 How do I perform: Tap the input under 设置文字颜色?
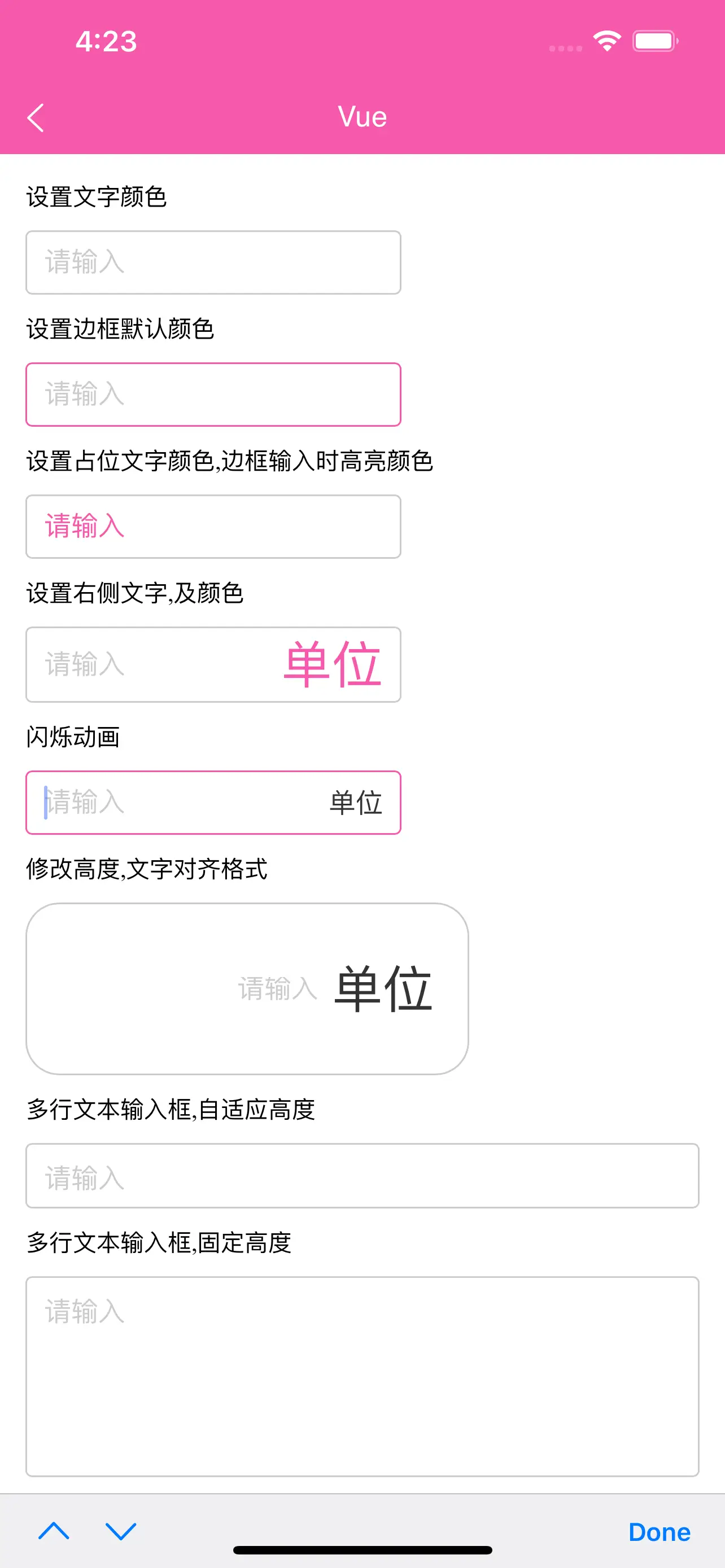click(x=213, y=262)
